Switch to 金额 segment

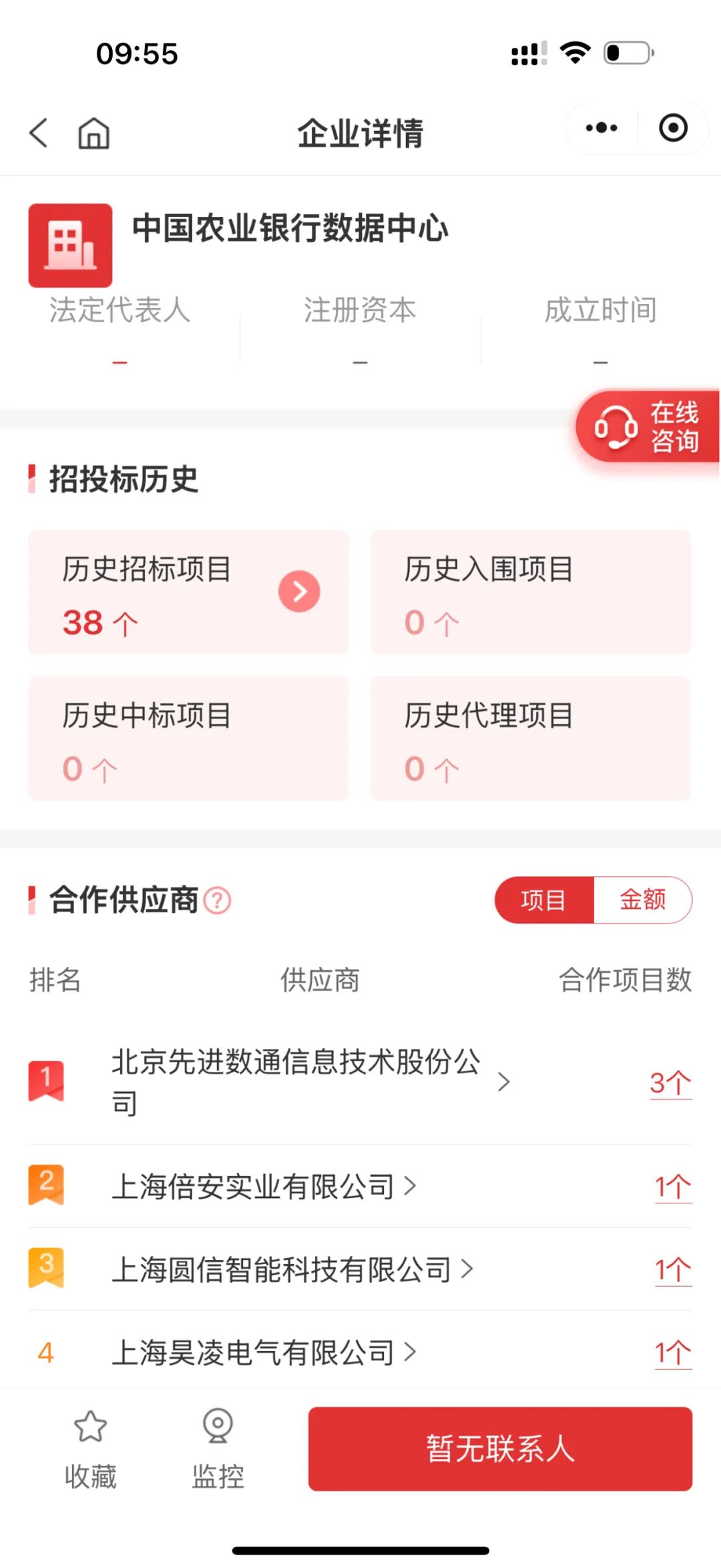(x=643, y=900)
